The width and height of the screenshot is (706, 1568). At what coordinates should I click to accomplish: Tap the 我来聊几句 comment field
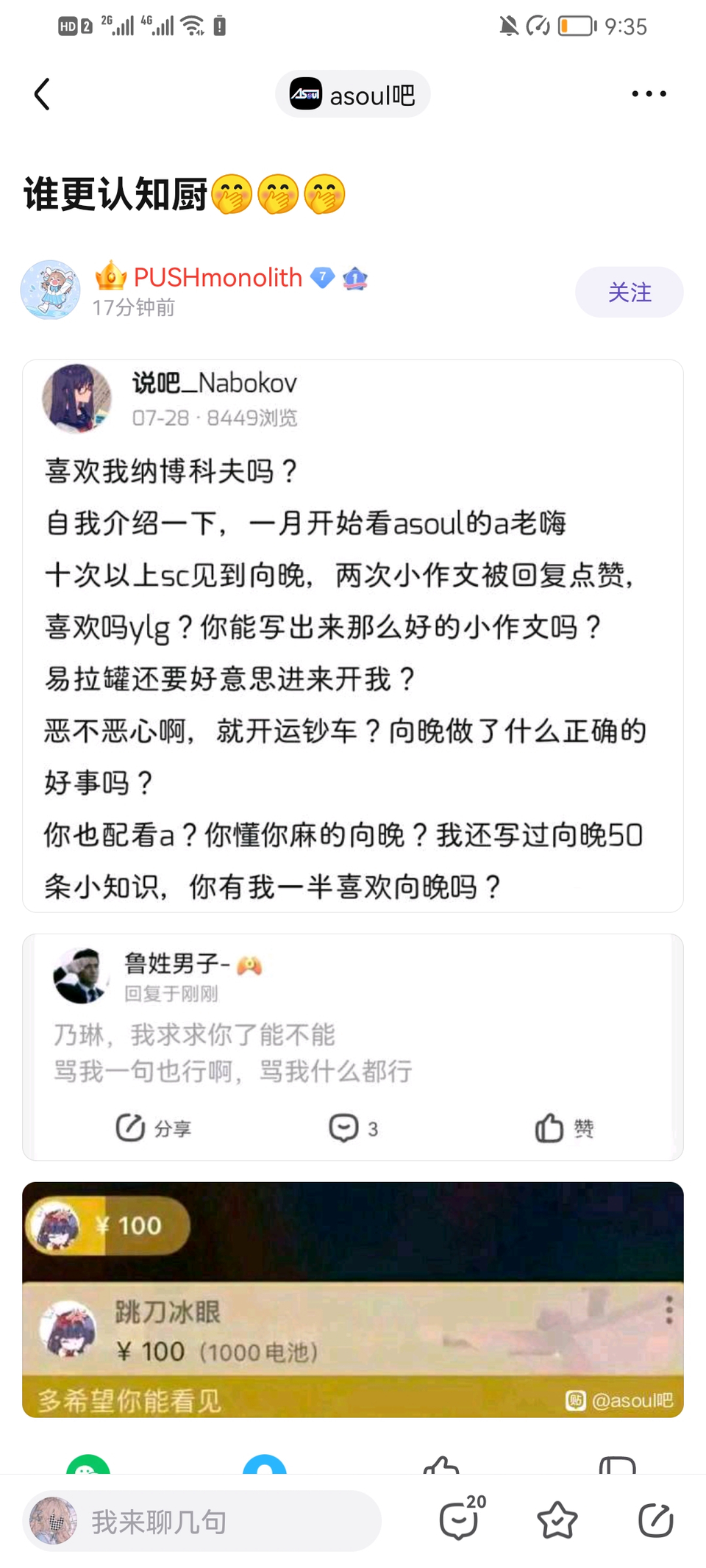[202, 1521]
